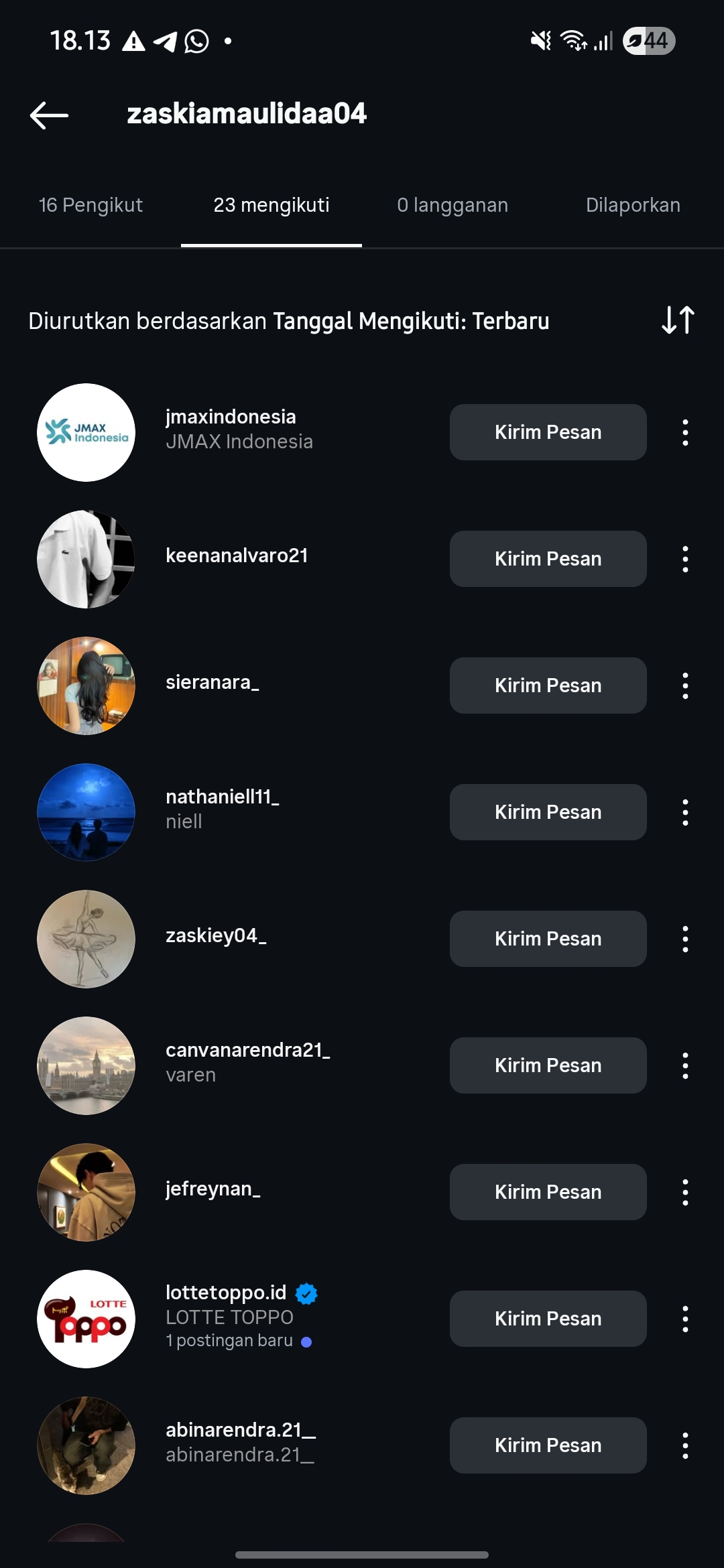The width and height of the screenshot is (724, 1568).
Task: Change the sort order of following list
Action: [x=678, y=320]
